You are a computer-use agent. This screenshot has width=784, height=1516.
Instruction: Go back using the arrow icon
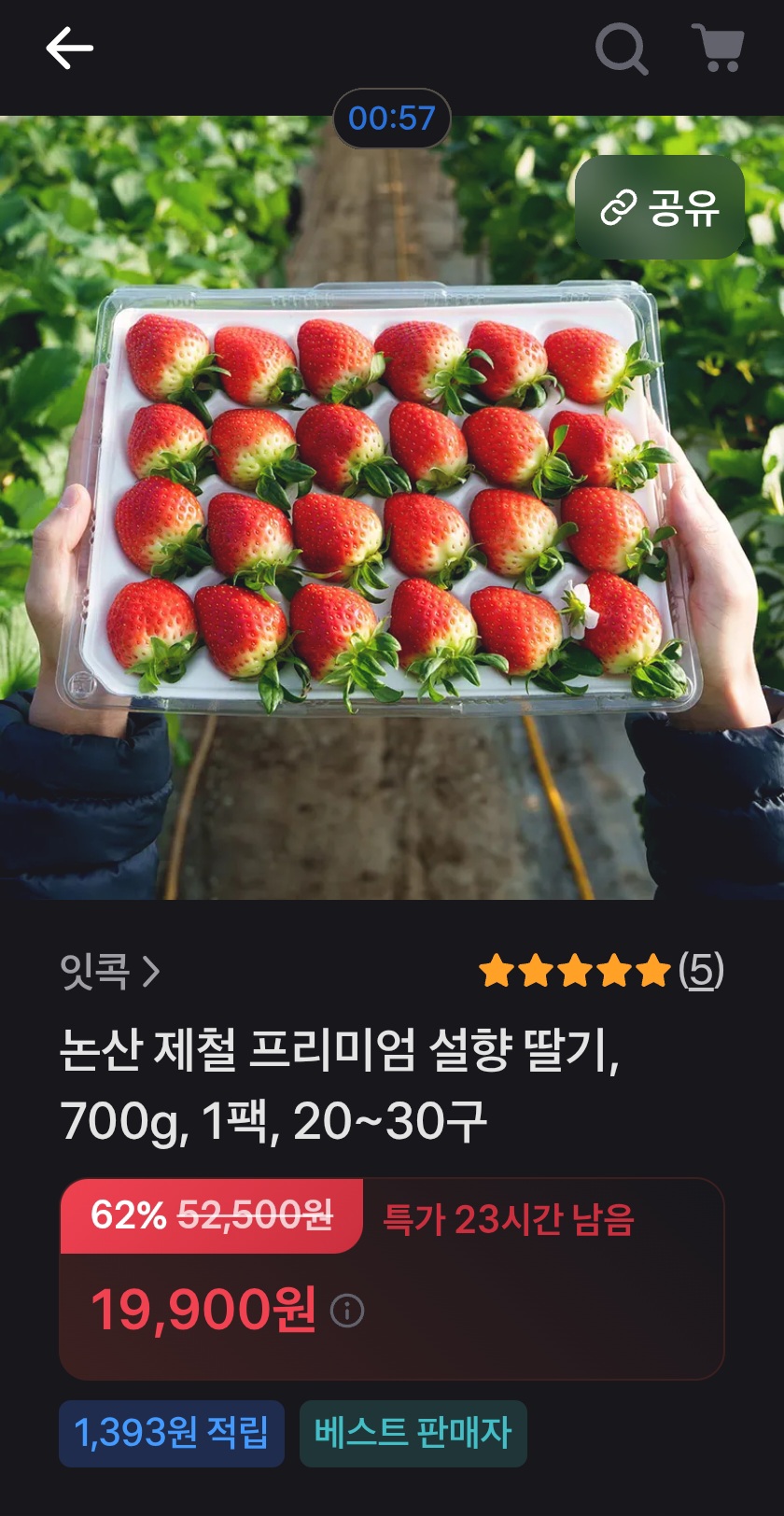pyautogui.click(x=69, y=49)
